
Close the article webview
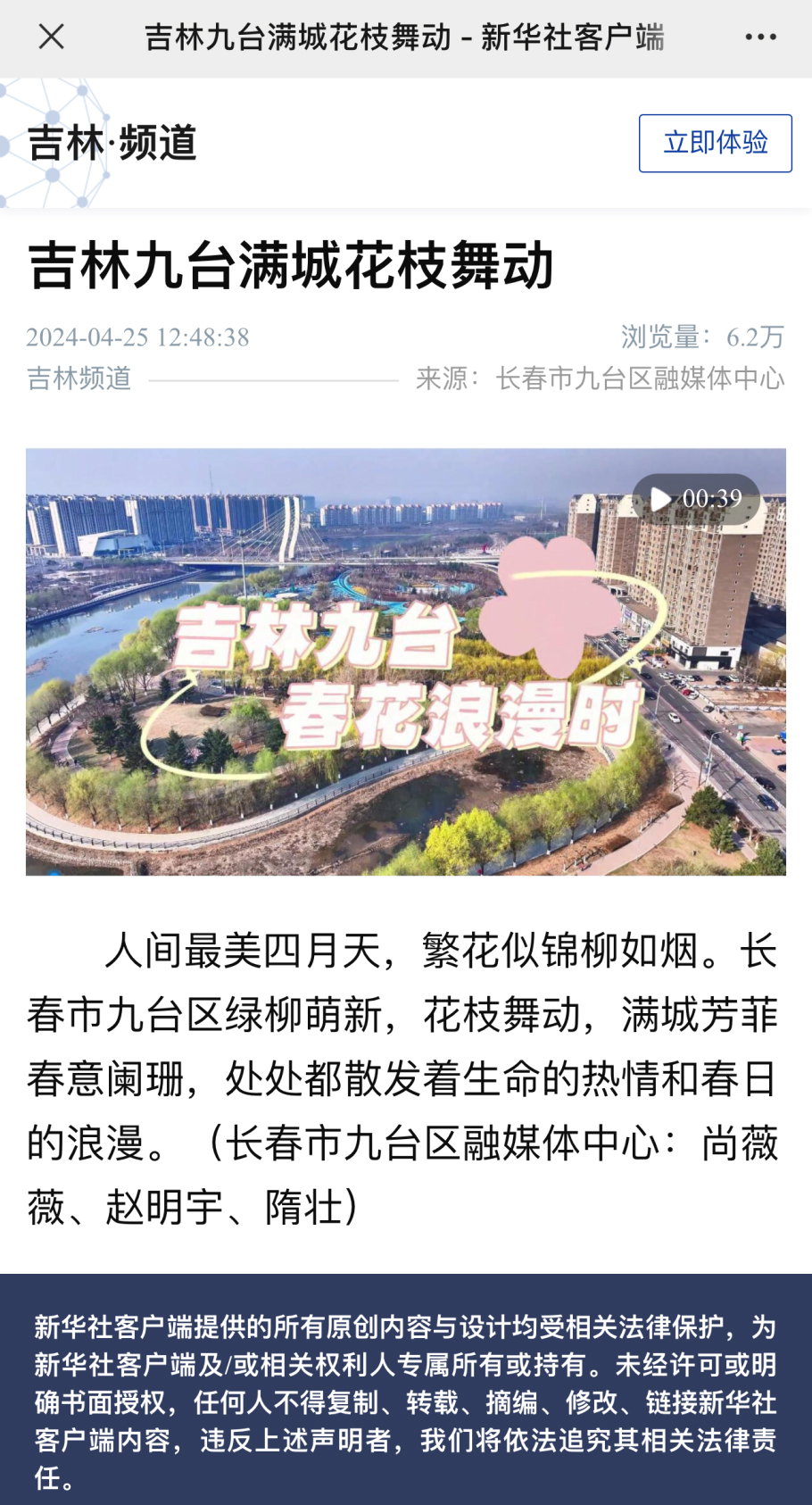(52, 37)
